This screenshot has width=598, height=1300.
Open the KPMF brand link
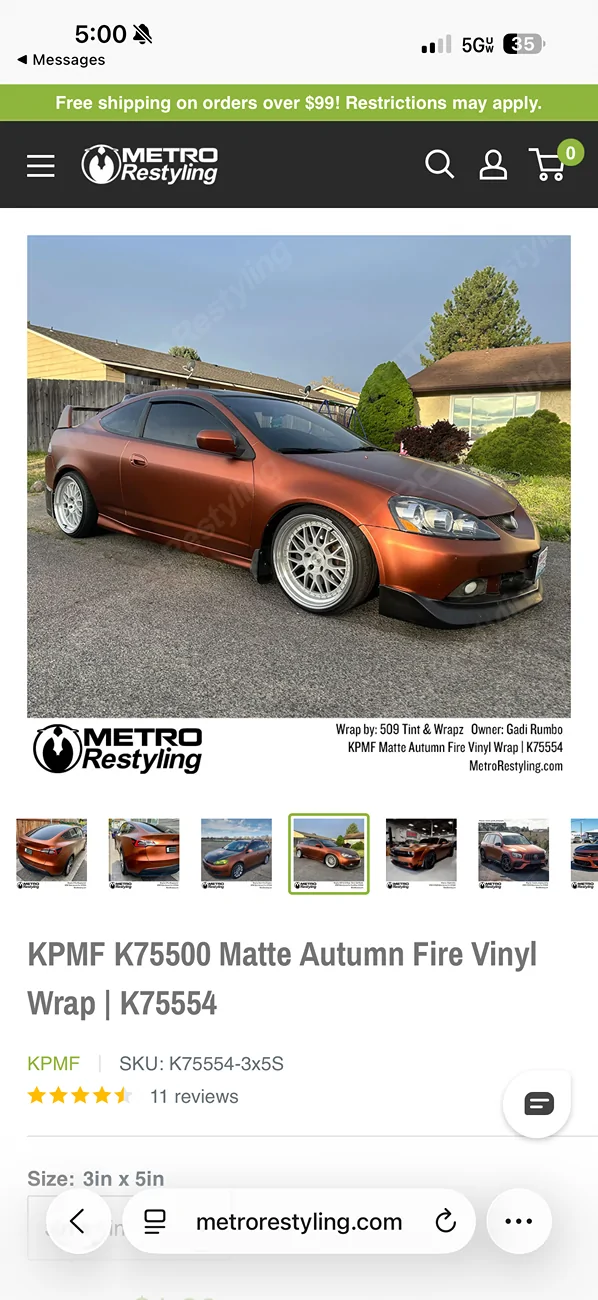click(x=53, y=1063)
